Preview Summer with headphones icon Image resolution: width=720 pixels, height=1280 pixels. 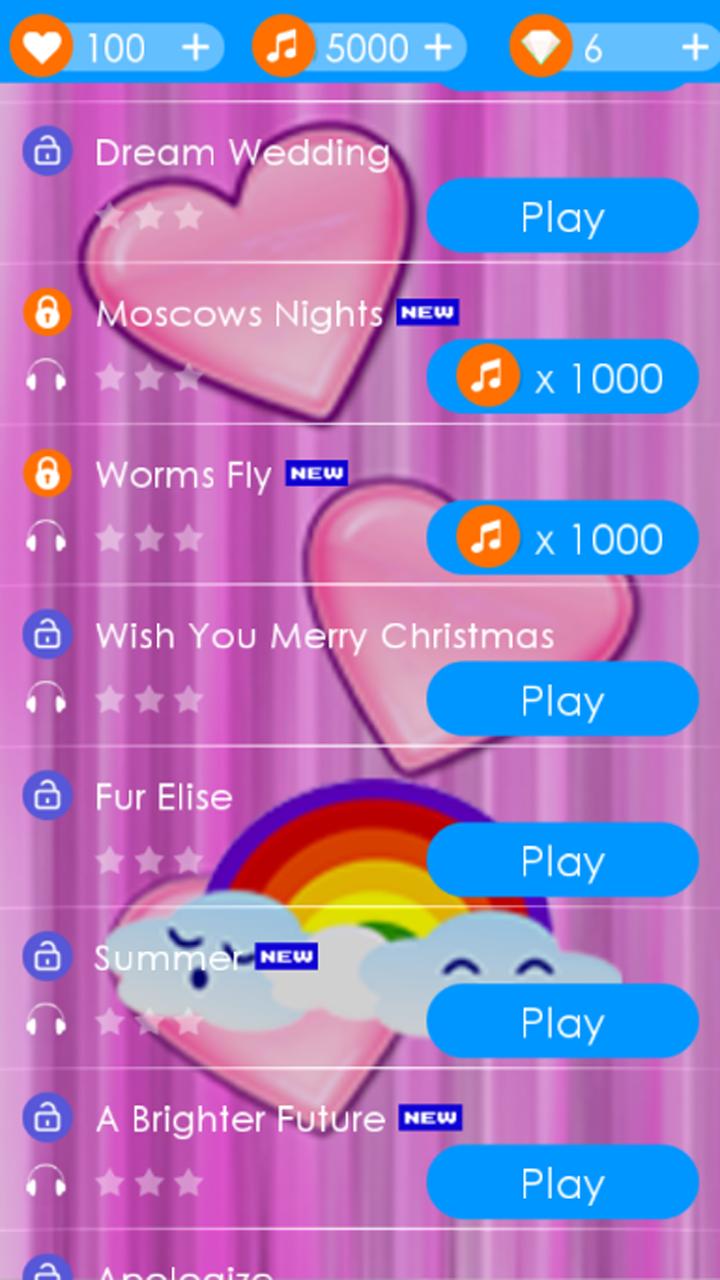[46, 1021]
